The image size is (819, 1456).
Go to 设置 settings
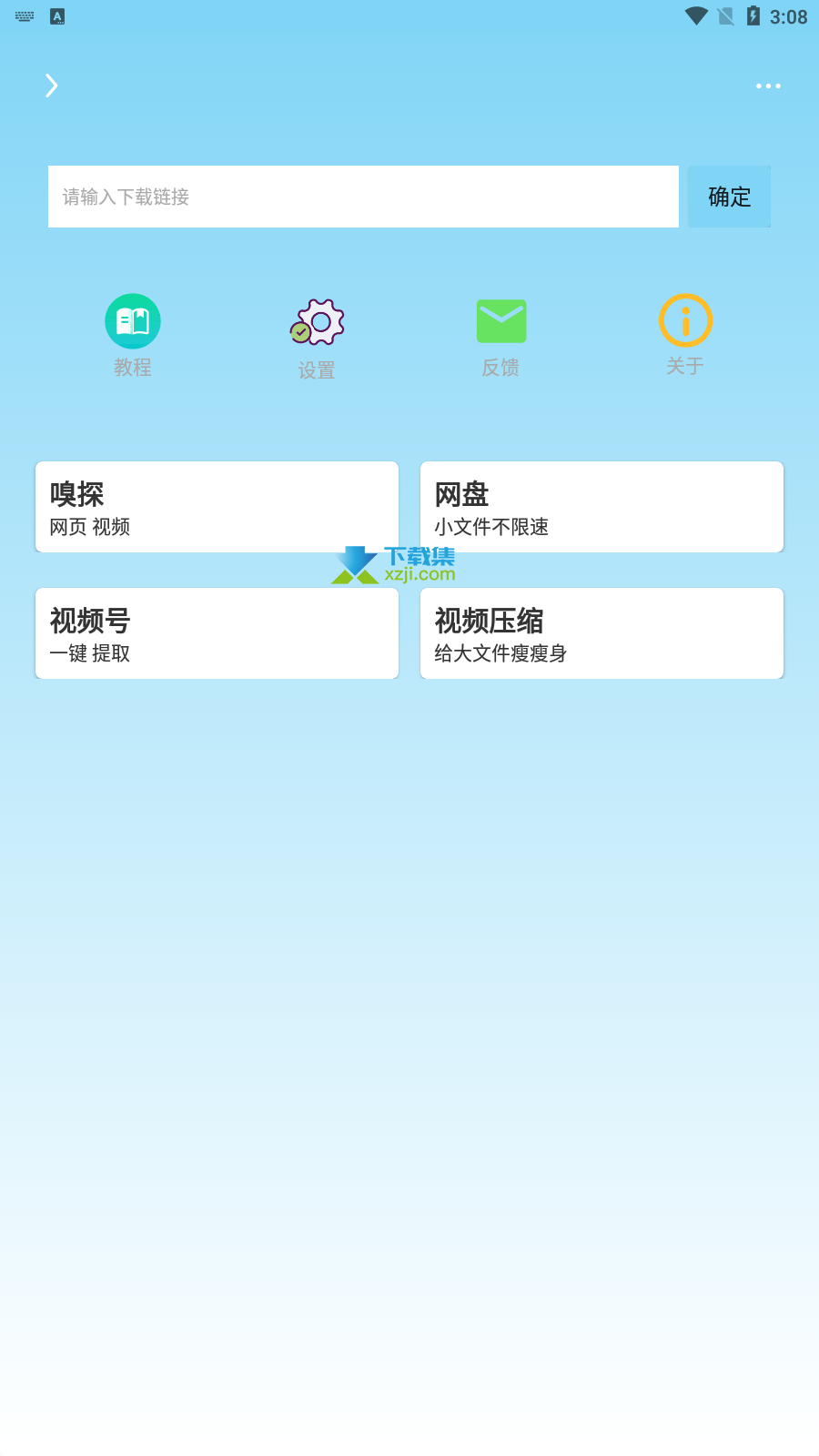(x=317, y=339)
